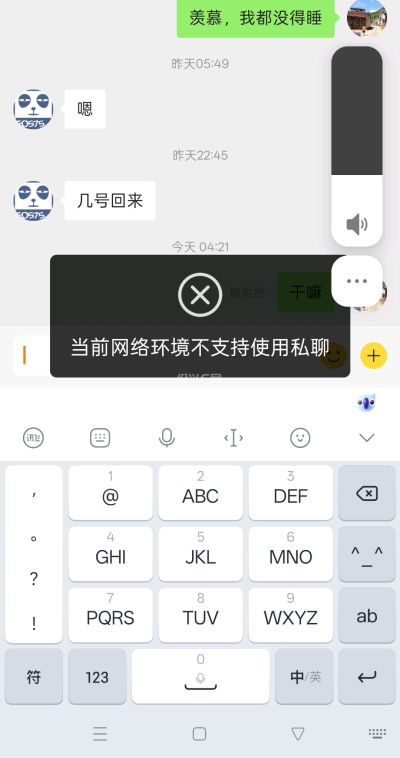Tap the ABC key
Viewport: 400px width, 758px height.
(x=201, y=493)
